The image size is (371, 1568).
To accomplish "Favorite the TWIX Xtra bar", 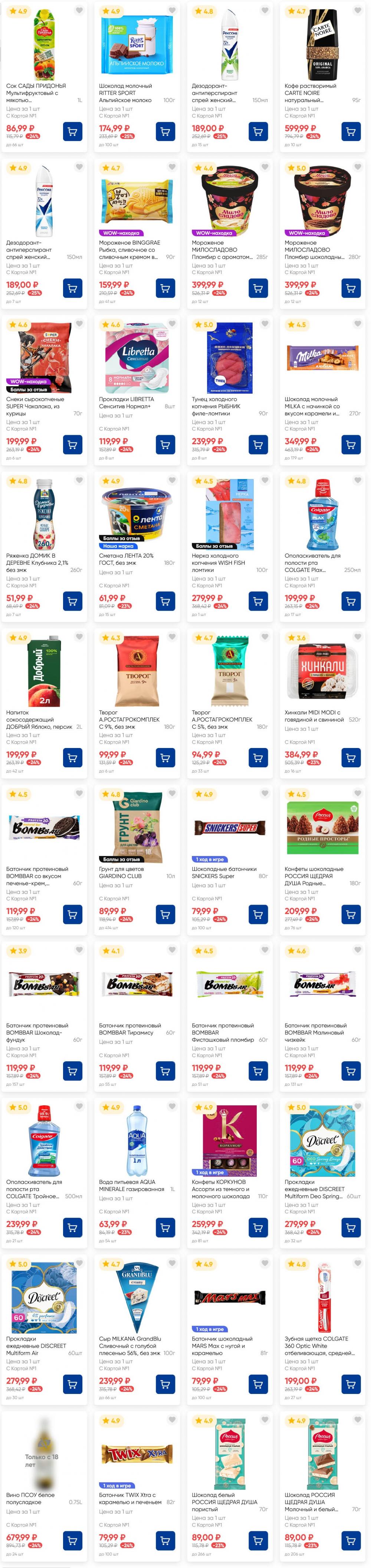I will point(172,1420).
